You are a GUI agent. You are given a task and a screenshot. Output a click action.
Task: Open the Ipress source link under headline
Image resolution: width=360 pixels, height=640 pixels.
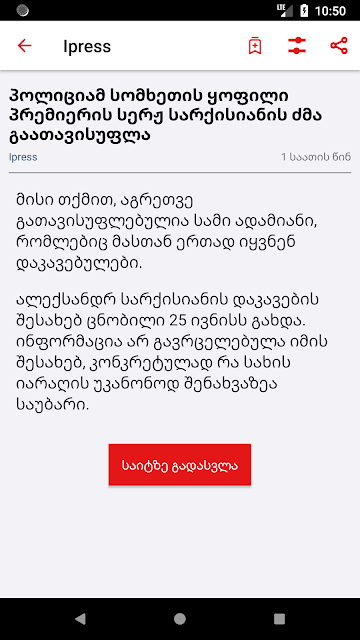tap(23, 157)
